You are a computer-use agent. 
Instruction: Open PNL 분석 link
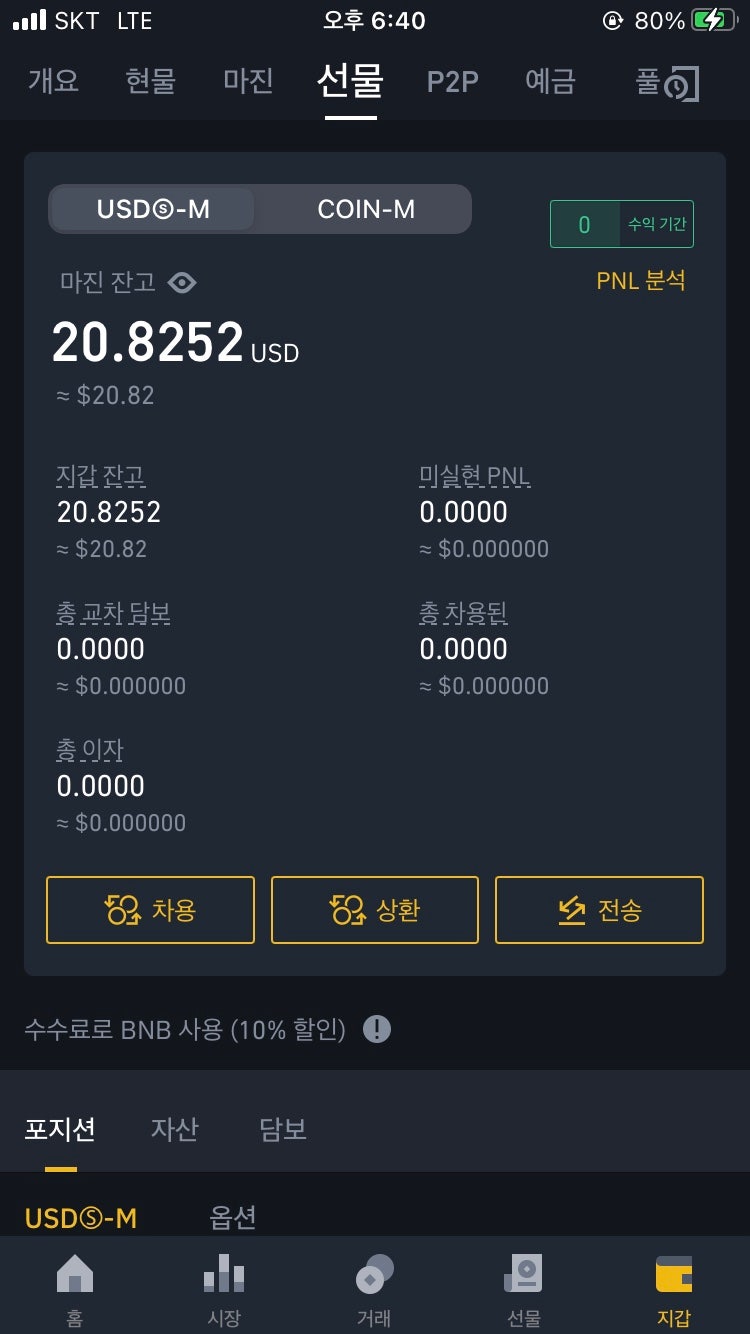click(641, 280)
